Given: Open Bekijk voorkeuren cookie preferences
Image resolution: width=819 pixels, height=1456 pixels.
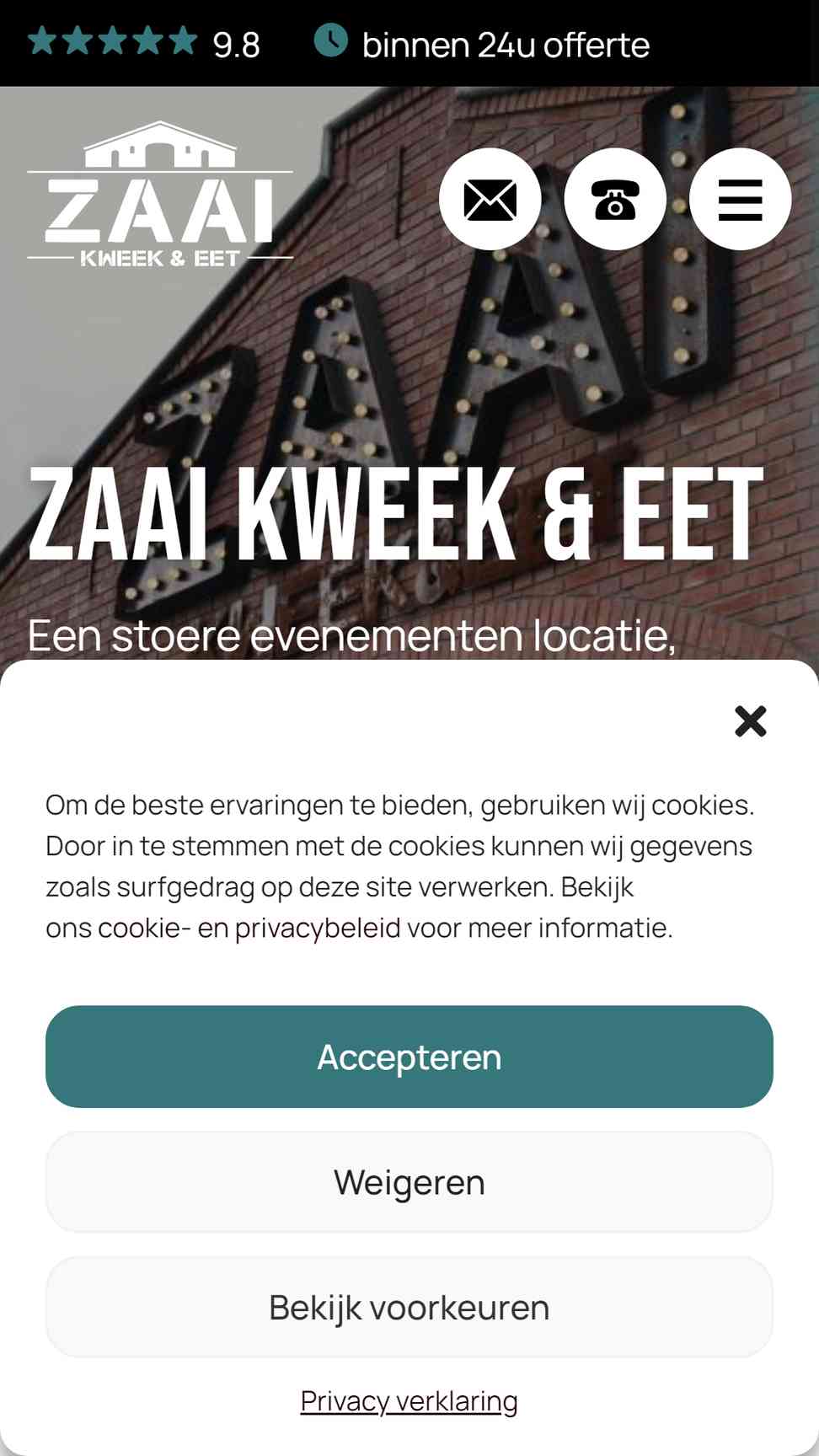Looking at the screenshot, I should click(409, 1308).
